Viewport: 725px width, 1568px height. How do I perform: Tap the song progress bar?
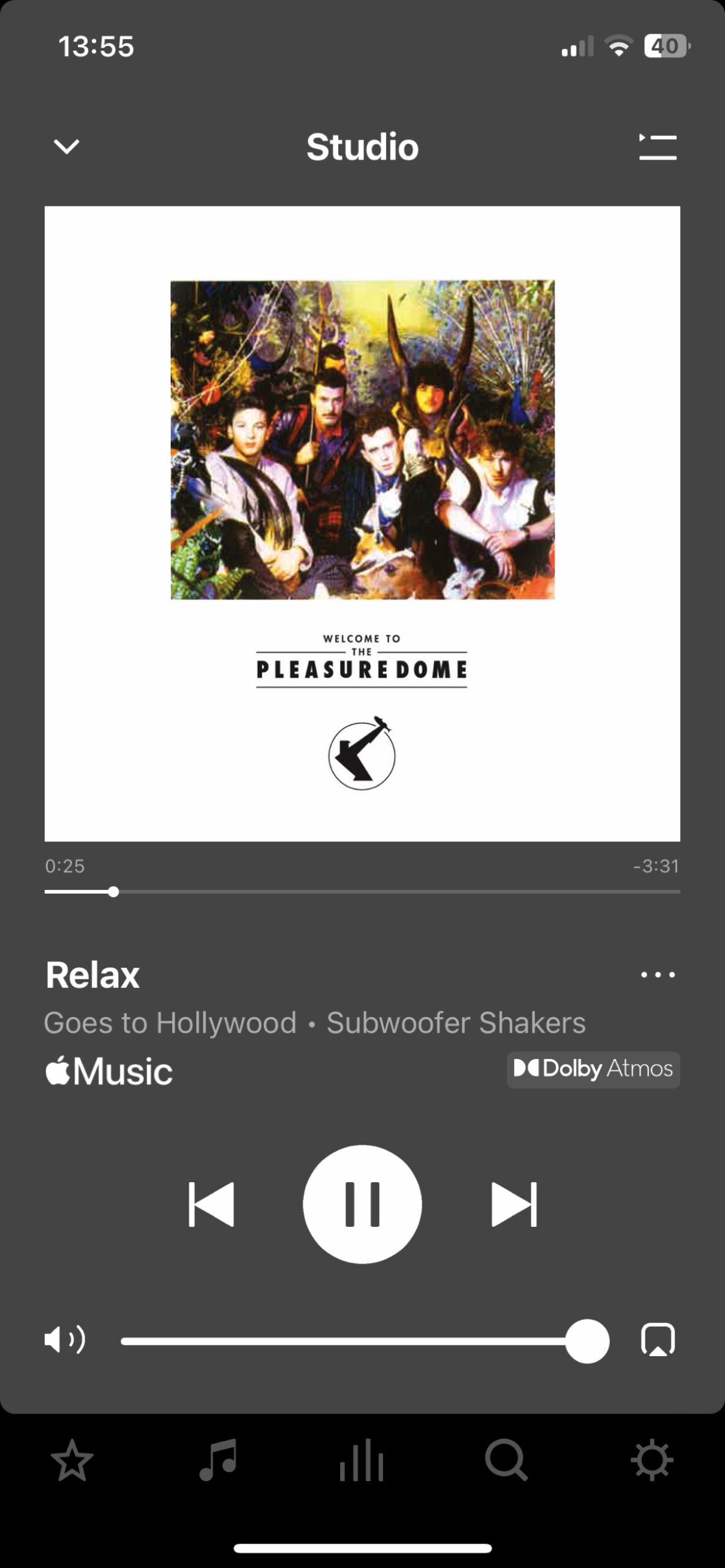362,892
